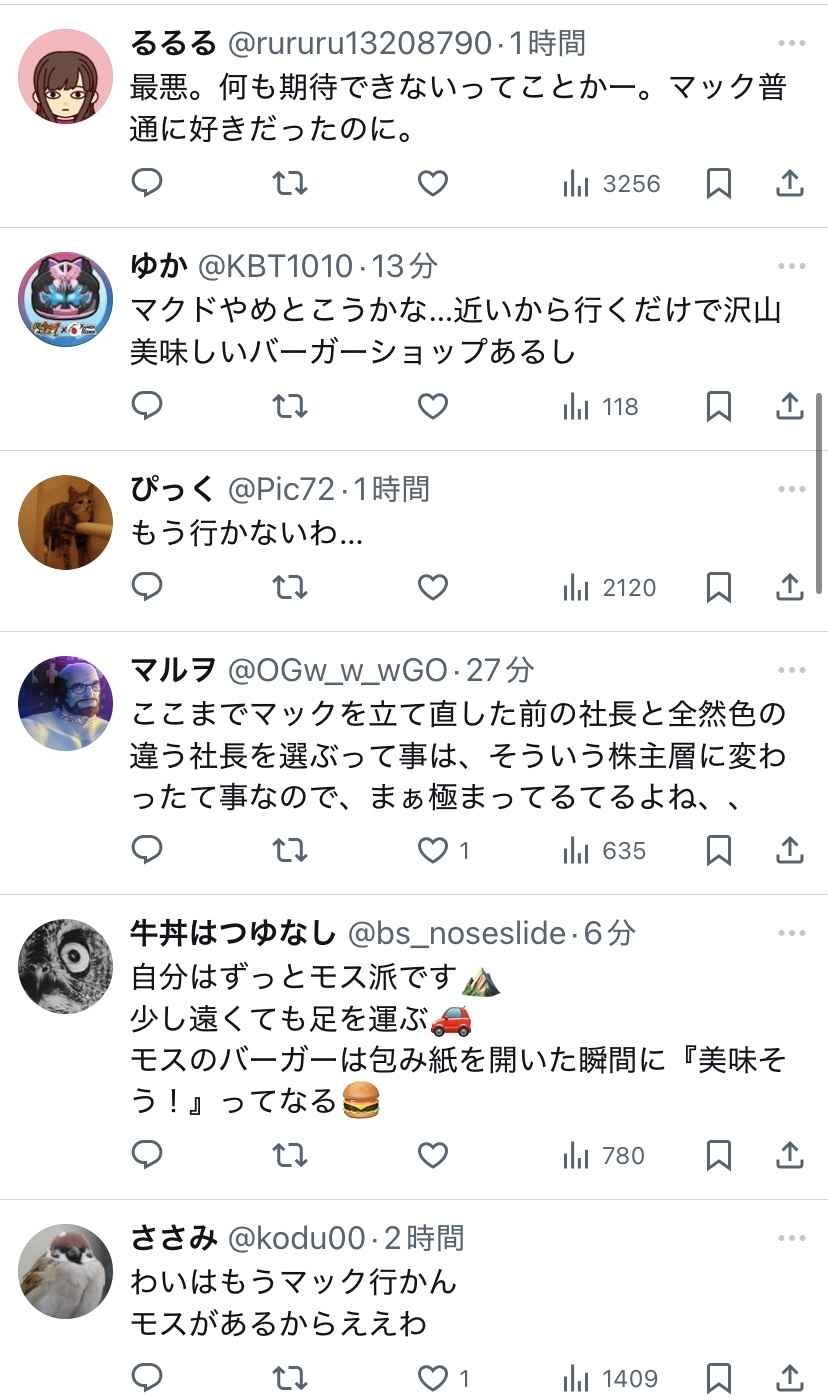Screen dimensions: 828x1398
Task: View マルヲ's profile via avatar
Action: tap(65, 703)
